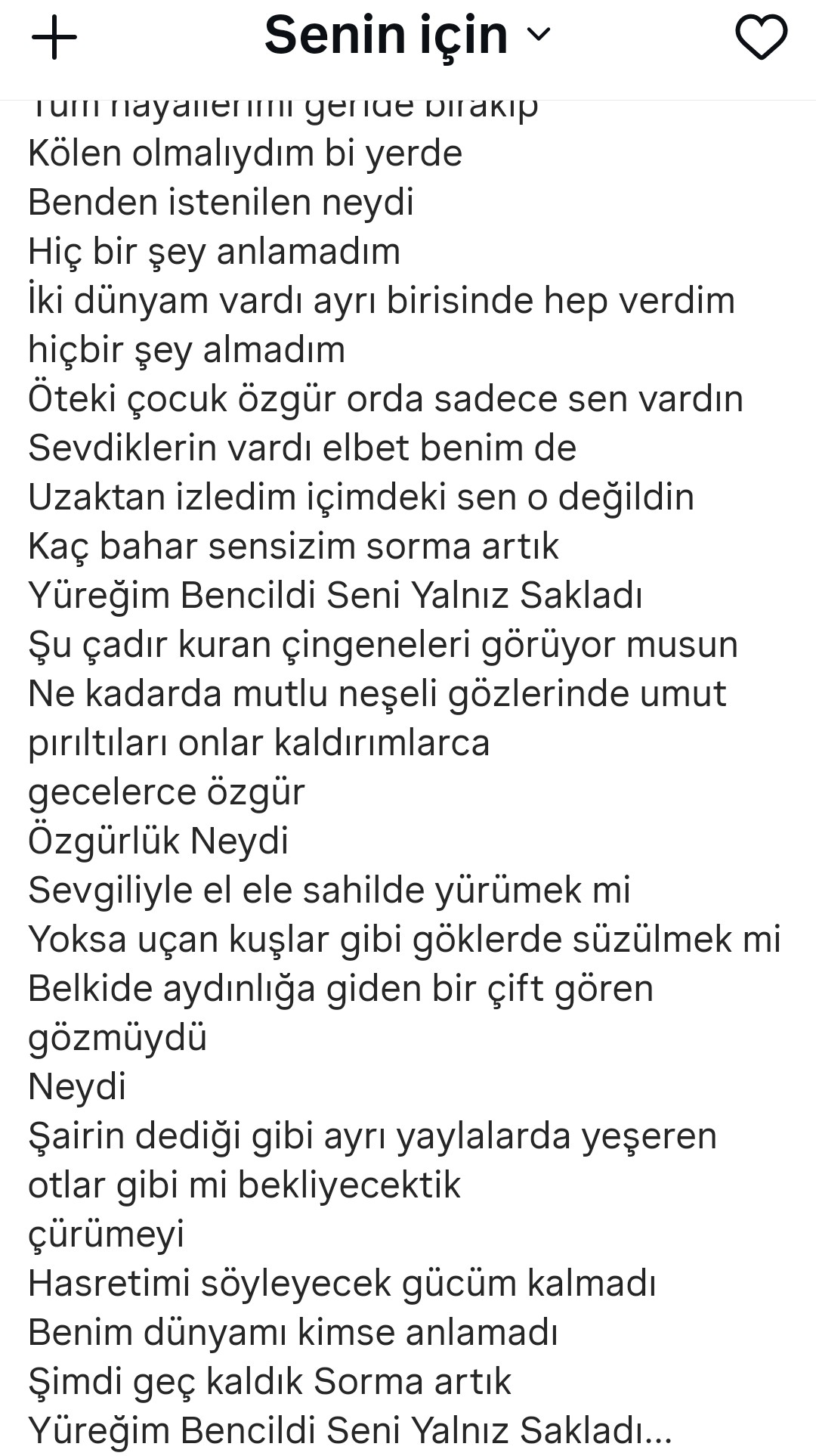This screenshot has width=816, height=1456.
Task: Open the heart activity icon
Action: (761, 36)
